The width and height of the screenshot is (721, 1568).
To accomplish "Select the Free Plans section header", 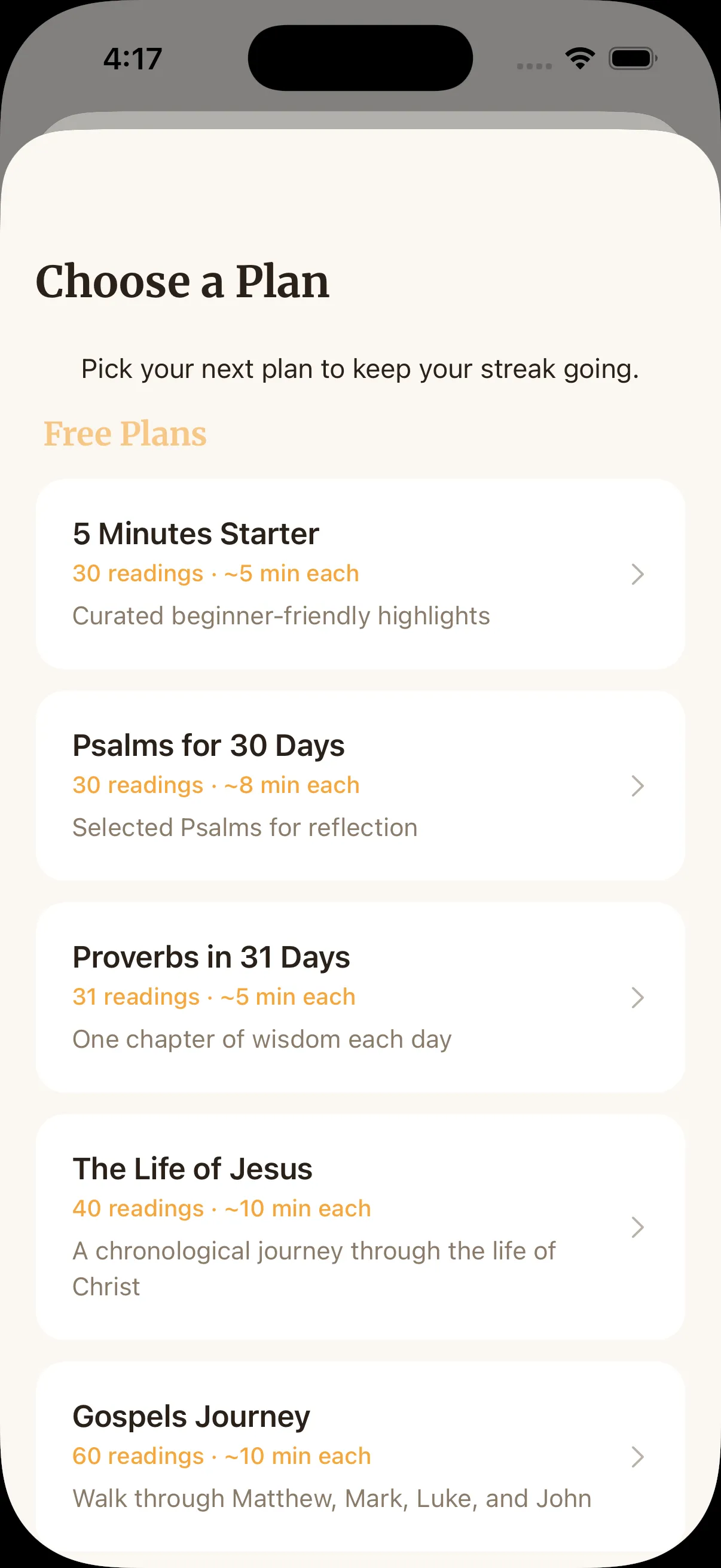I will [x=125, y=434].
